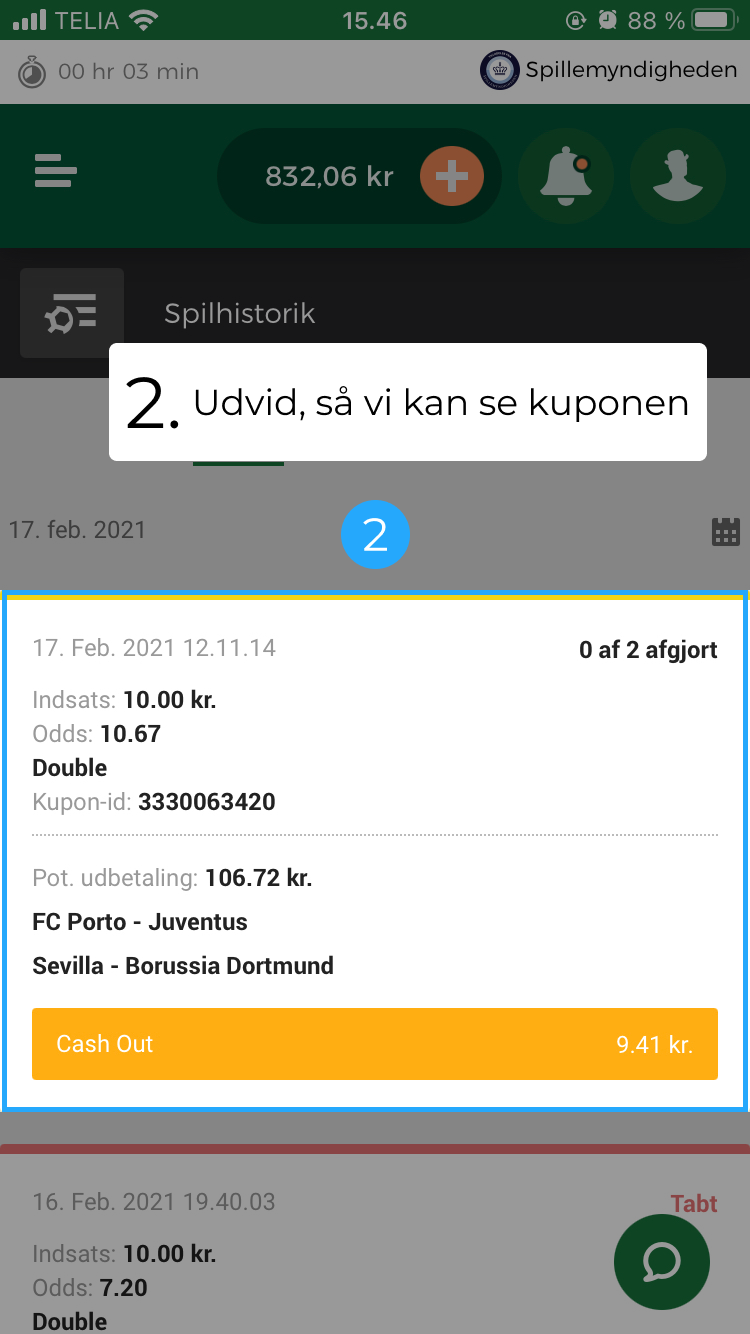Screen dimensions: 750x1334
Task: Open the notifications bell
Action: click(565, 177)
